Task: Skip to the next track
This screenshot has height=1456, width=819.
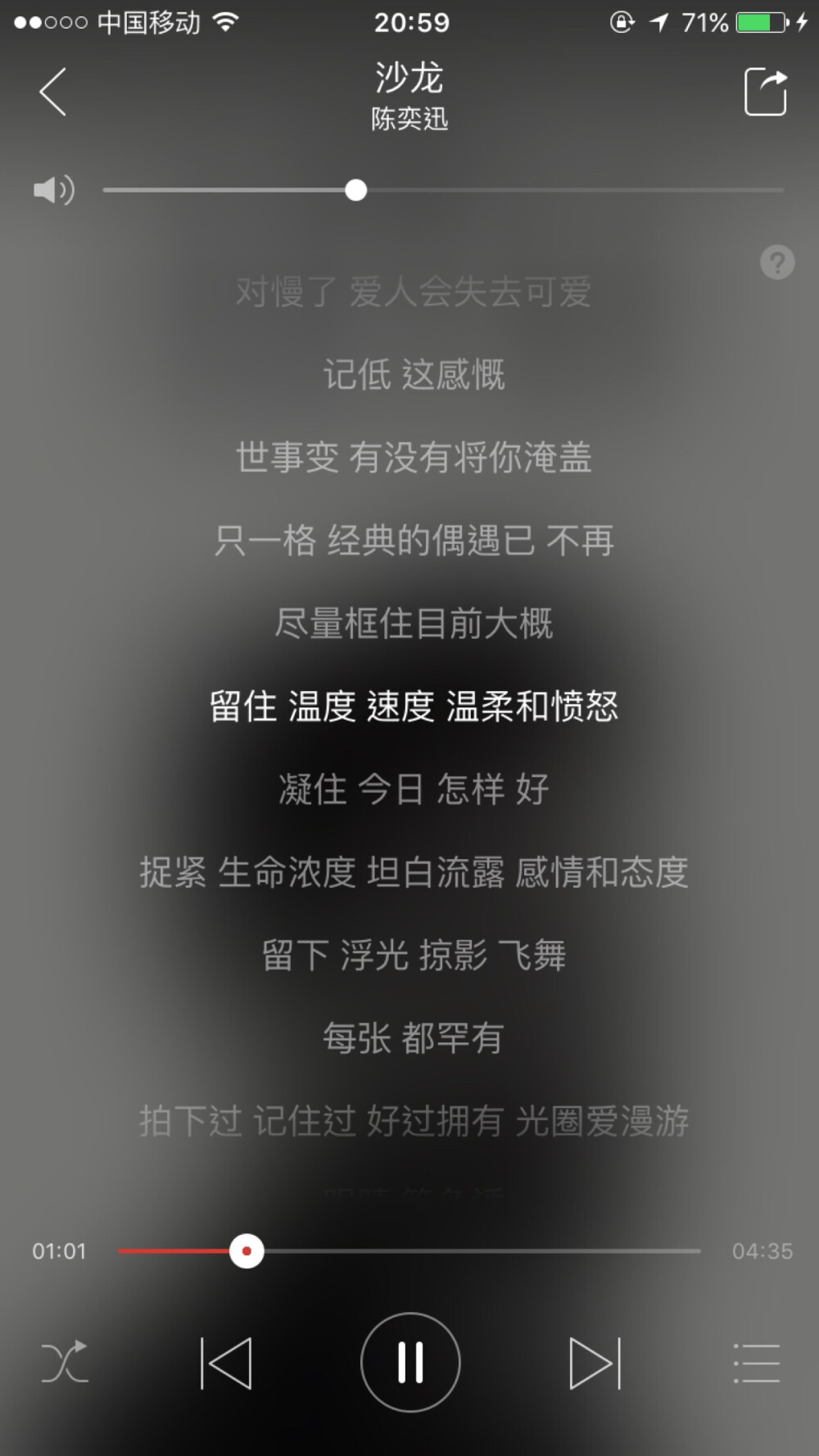Action: 594,1359
